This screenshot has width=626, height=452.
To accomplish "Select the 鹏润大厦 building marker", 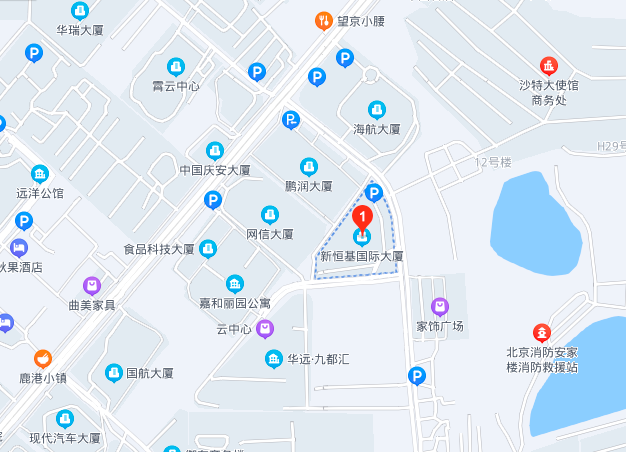I will (309, 166).
